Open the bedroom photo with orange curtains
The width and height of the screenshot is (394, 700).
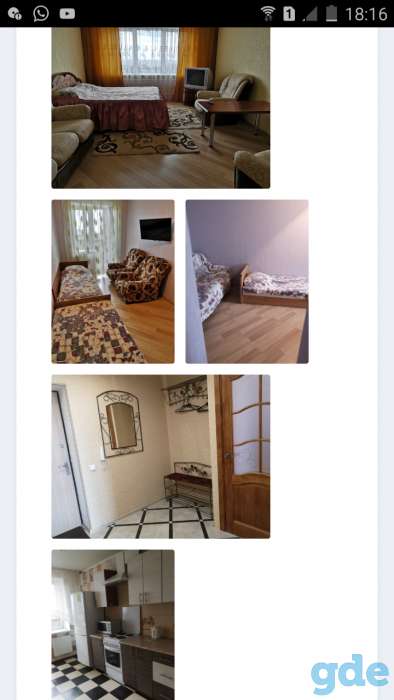(161, 108)
